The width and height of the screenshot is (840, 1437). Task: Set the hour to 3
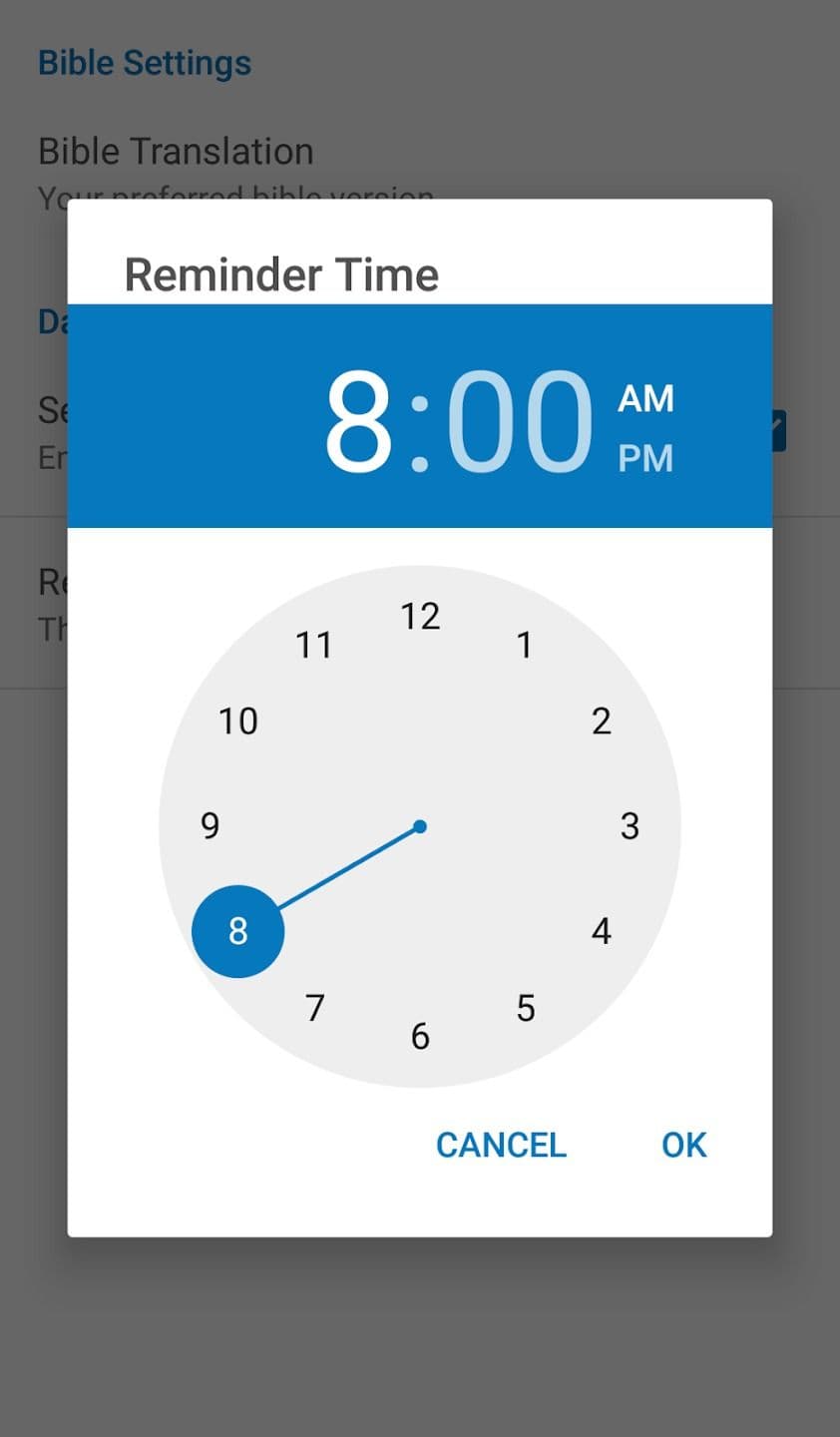click(630, 825)
